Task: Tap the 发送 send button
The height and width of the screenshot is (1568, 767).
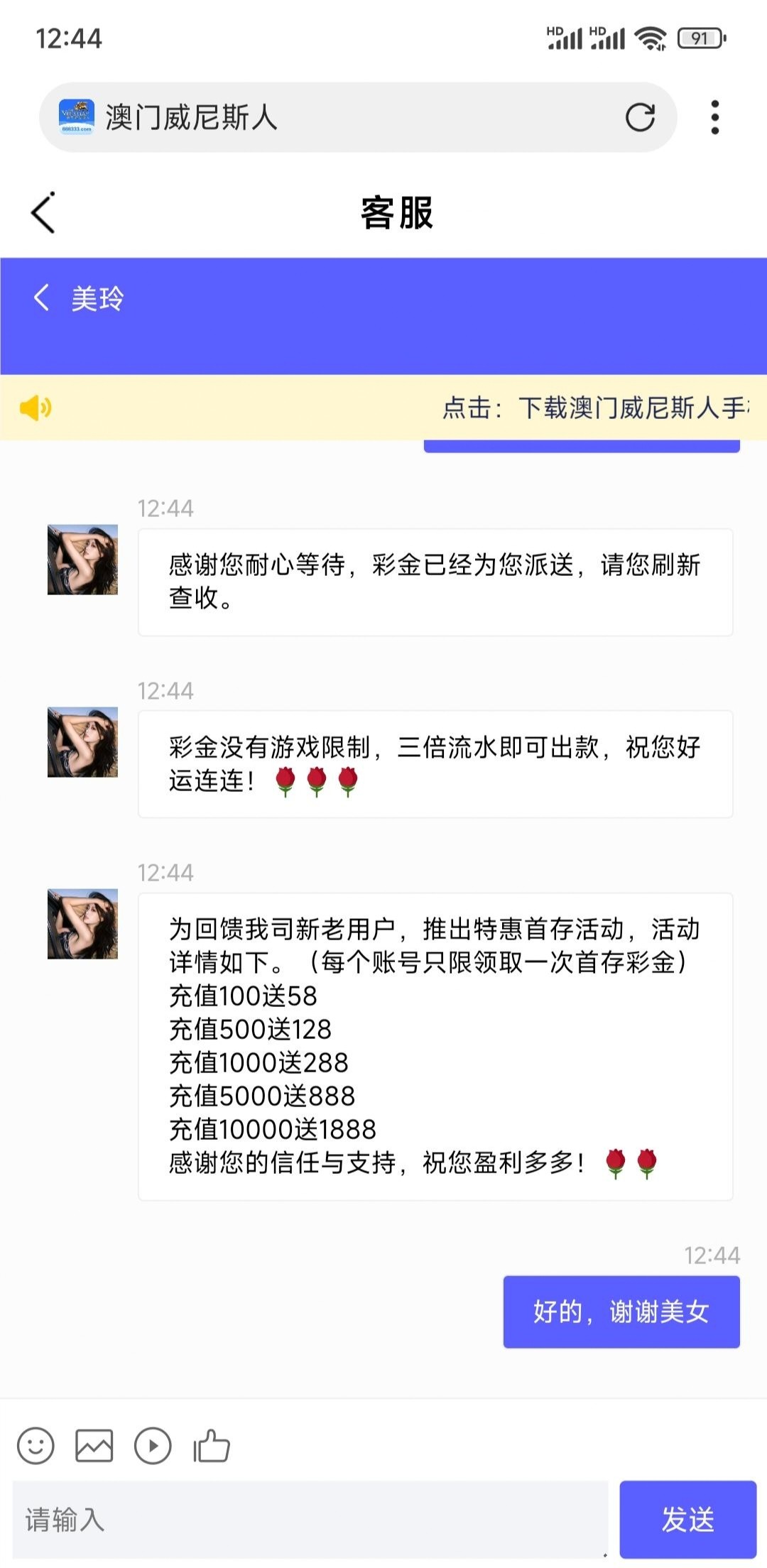Action: pos(687,1519)
